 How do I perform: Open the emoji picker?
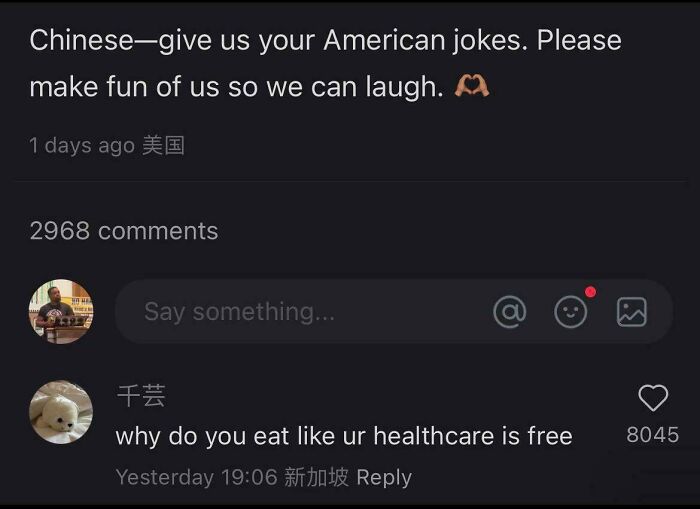[570, 312]
